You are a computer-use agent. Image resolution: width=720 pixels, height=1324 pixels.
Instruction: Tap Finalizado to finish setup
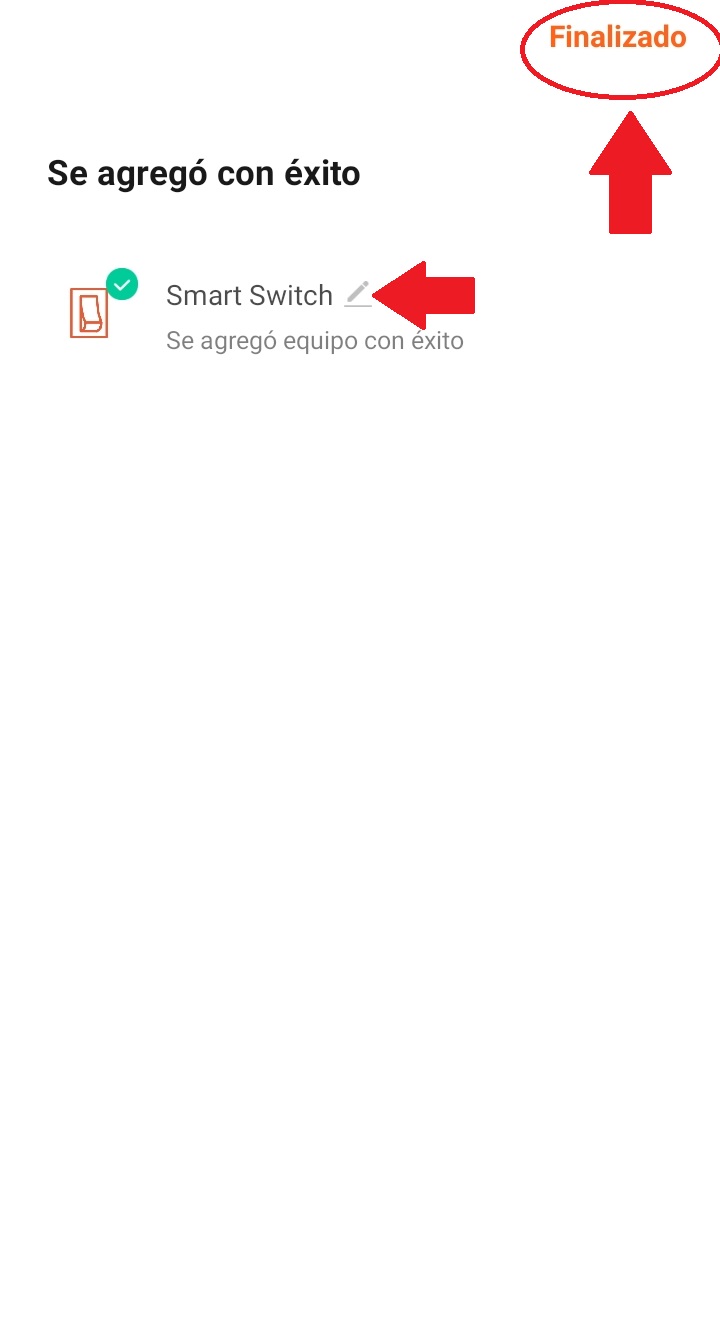click(x=617, y=38)
